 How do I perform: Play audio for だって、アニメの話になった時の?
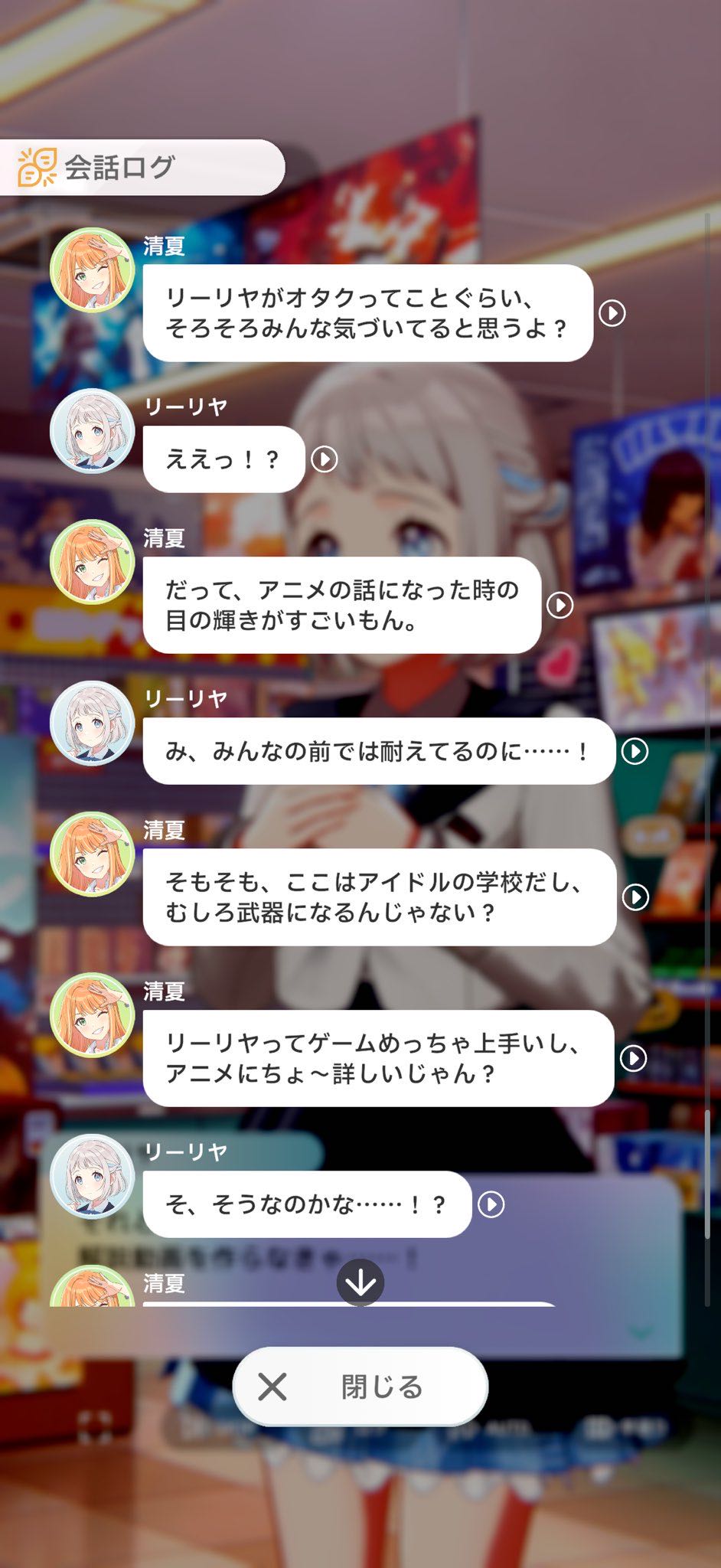click(x=560, y=606)
